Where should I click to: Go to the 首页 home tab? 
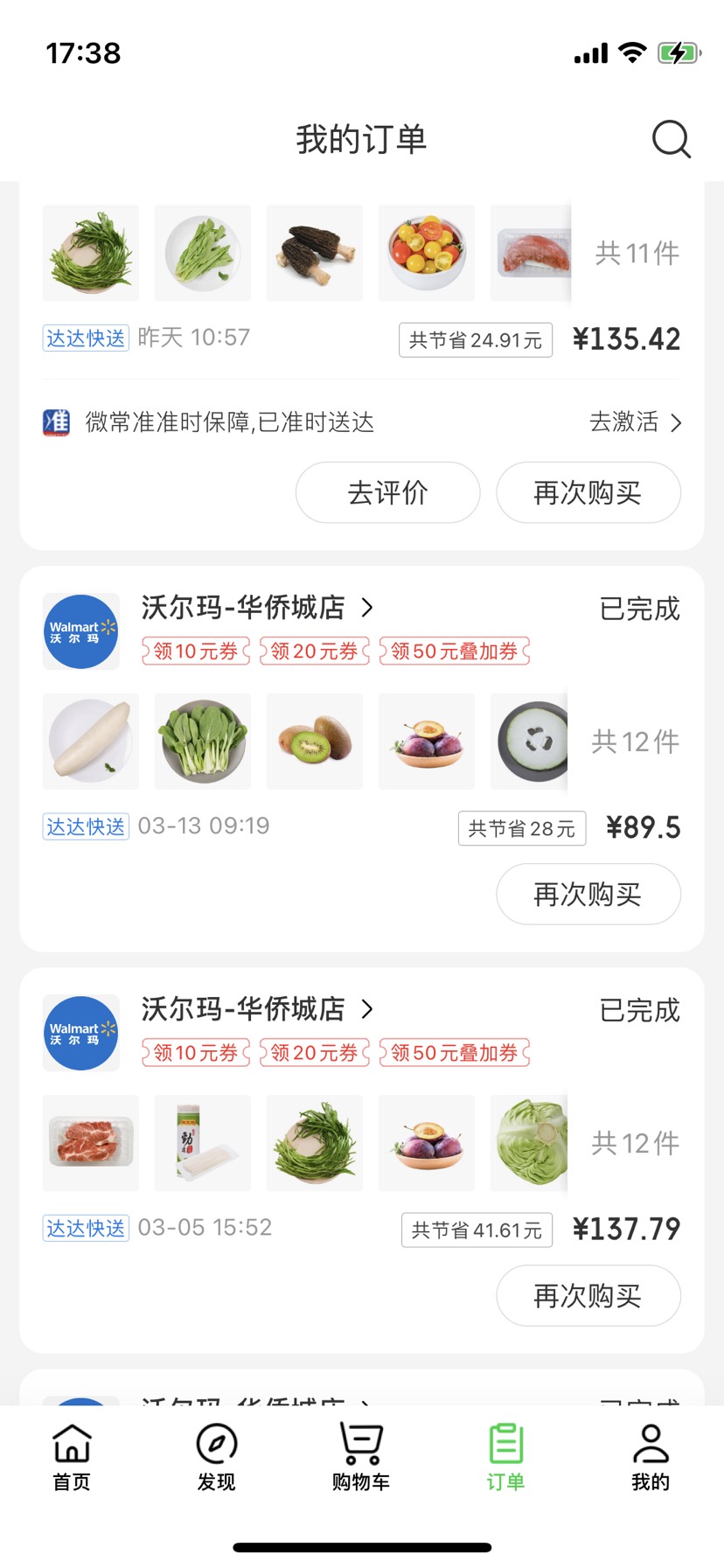tap(72, 1457)
